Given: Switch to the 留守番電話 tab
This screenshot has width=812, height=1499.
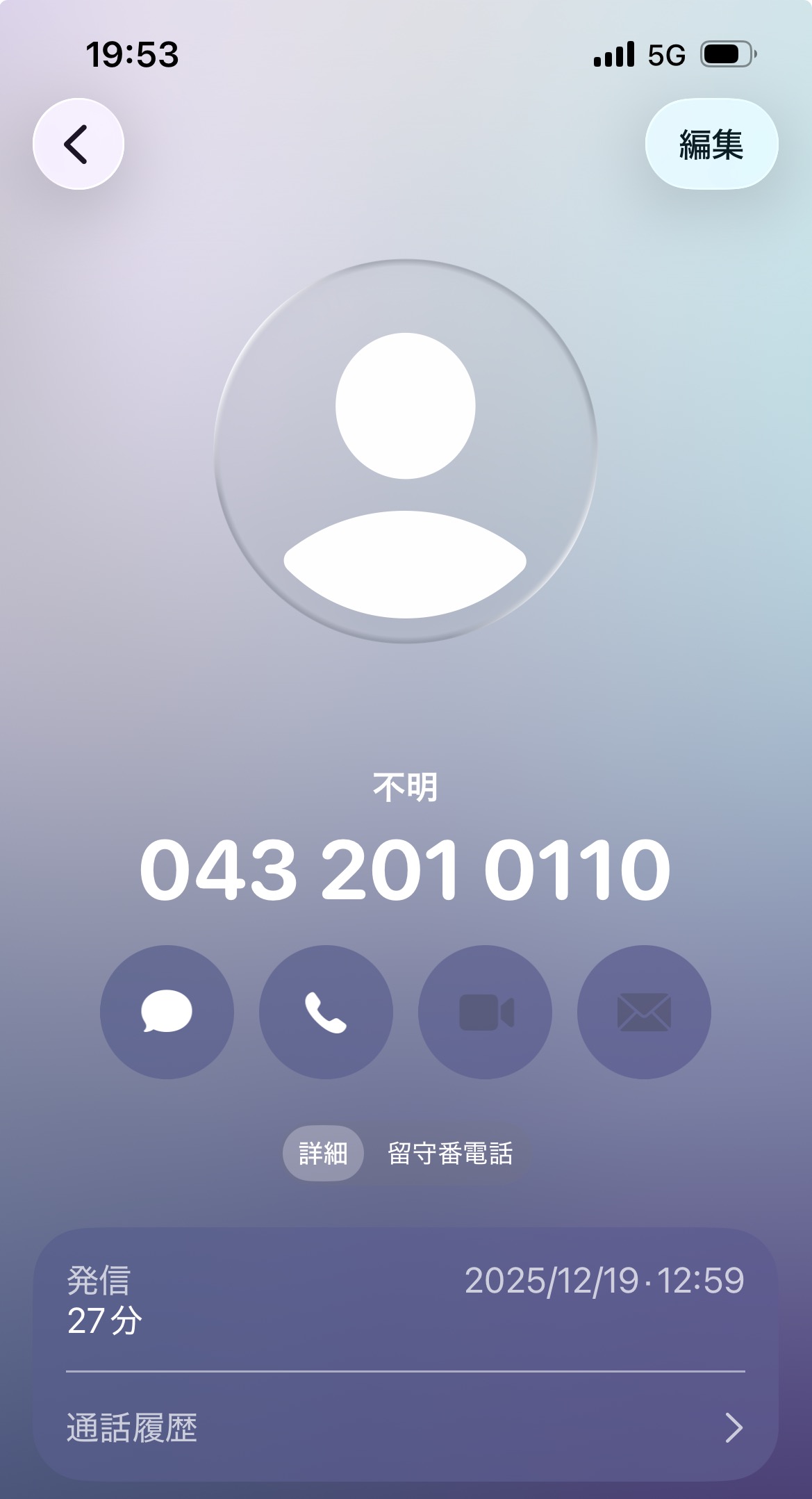Looking at the screenshot, I should (450, 1154).
